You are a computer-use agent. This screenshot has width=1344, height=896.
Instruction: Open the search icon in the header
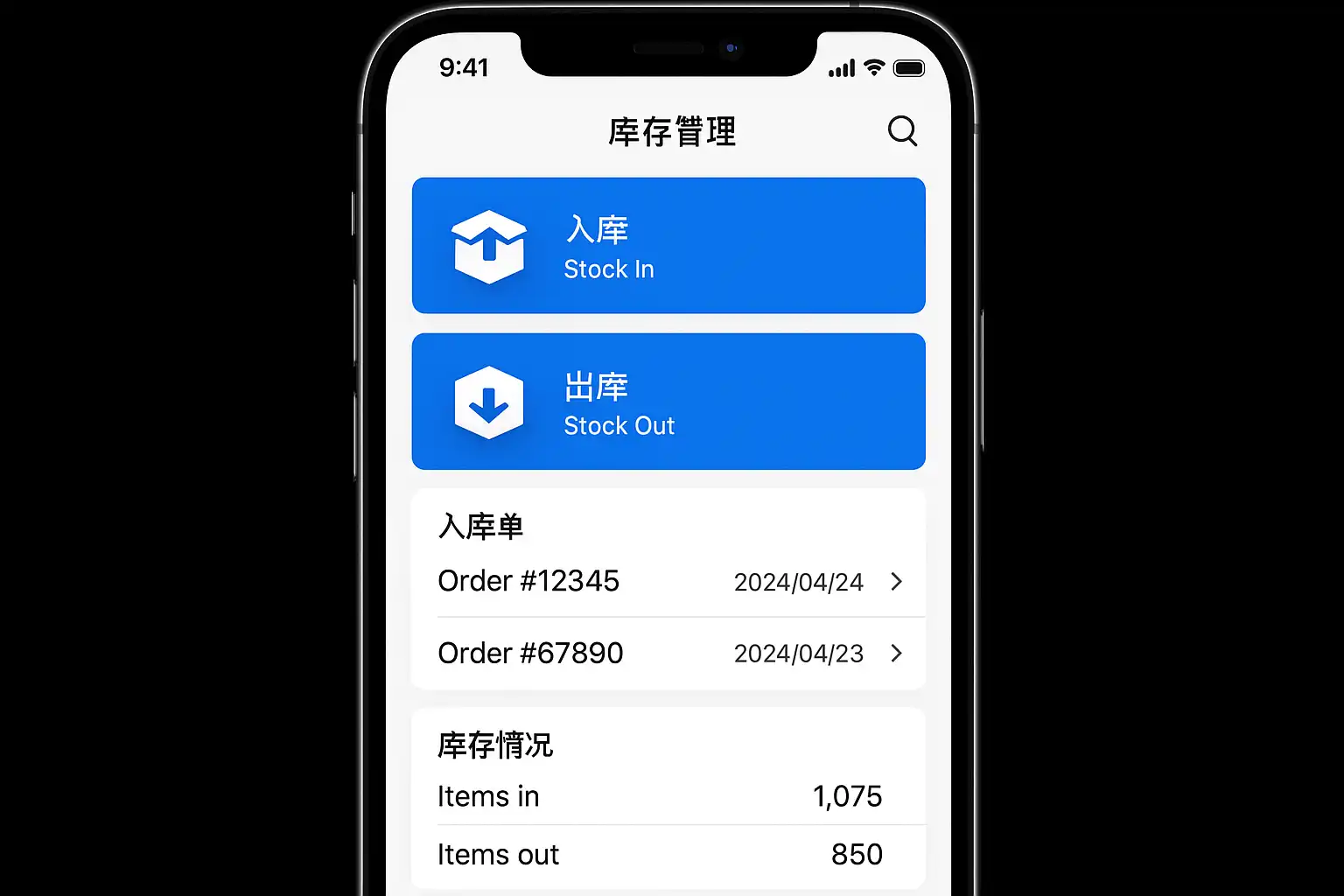902,131
